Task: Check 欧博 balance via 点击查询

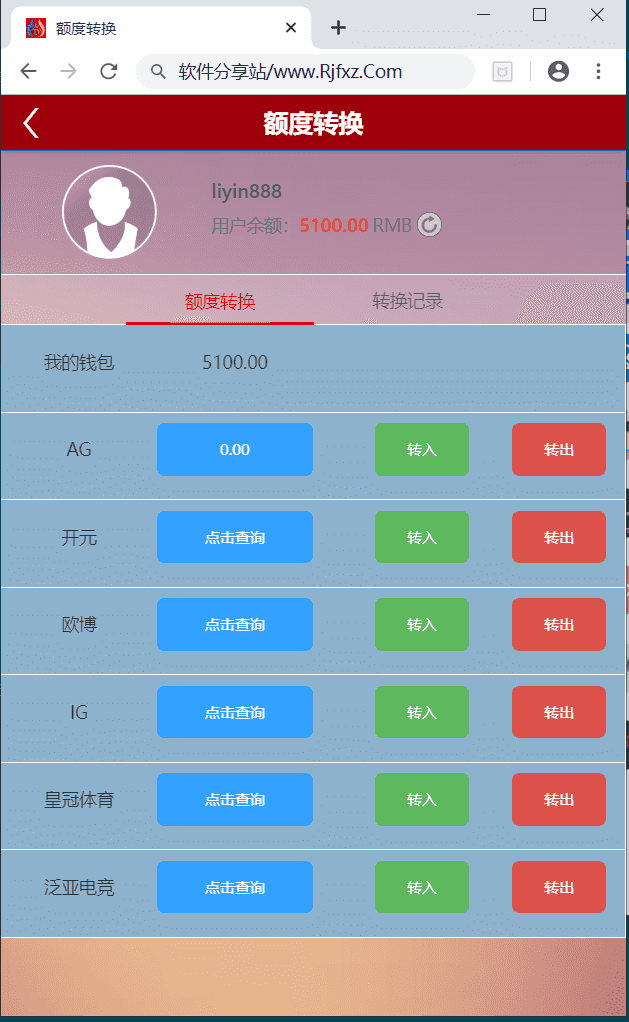Action: point(235,624)
